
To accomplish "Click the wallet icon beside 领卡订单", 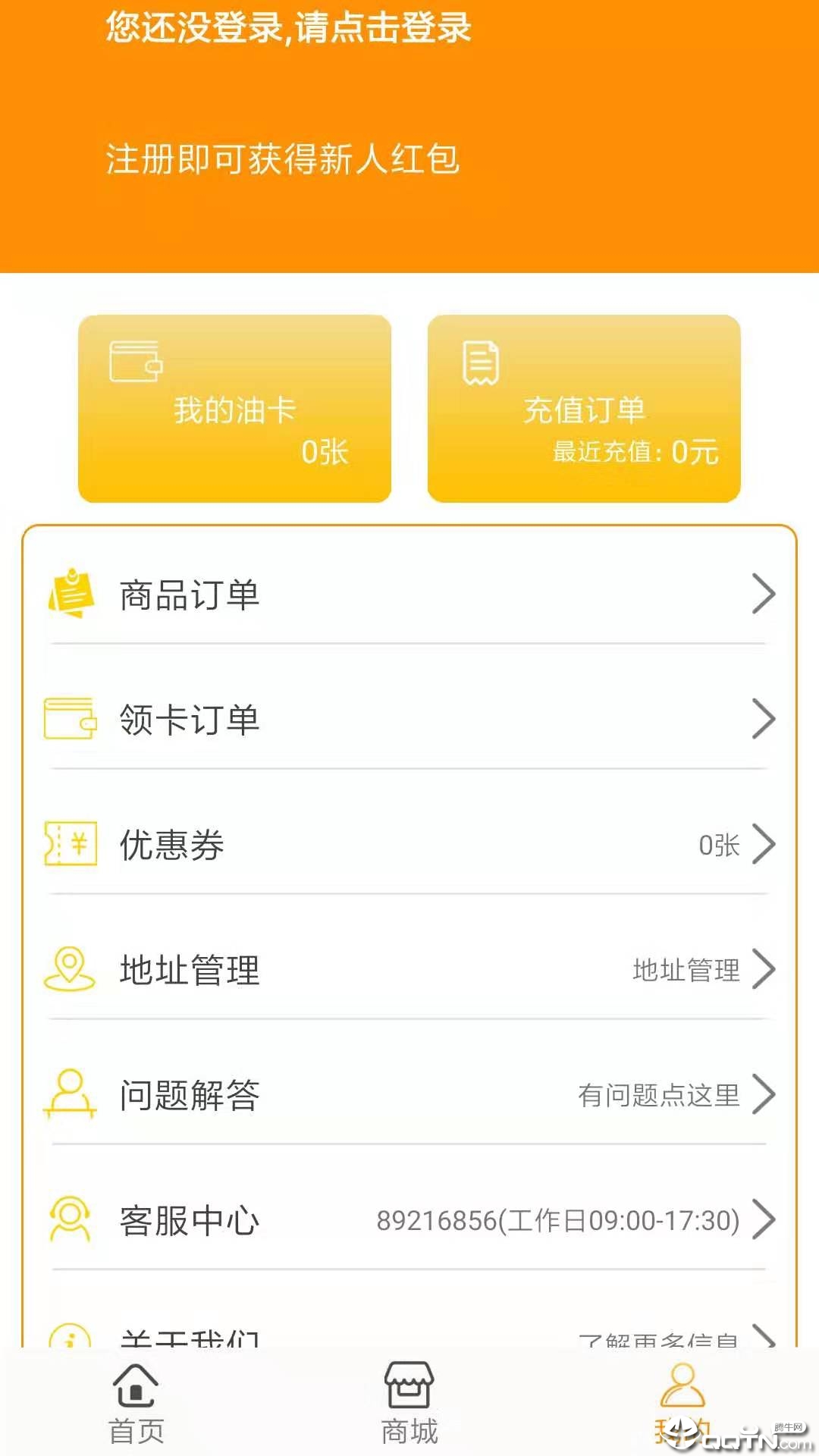I will click(x=70, y=720).
